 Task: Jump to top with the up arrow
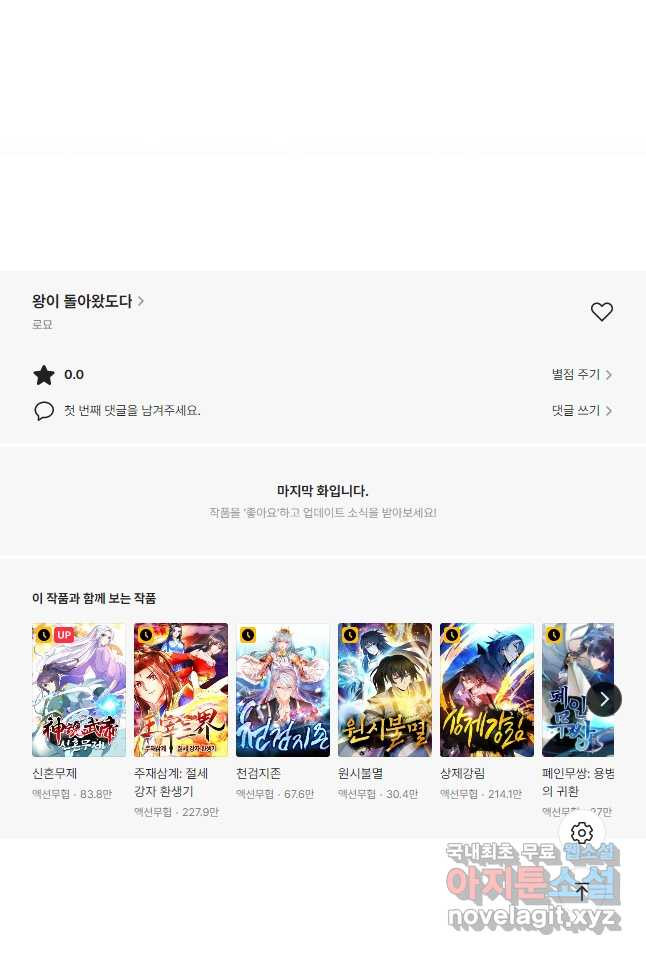coord(582,892)
